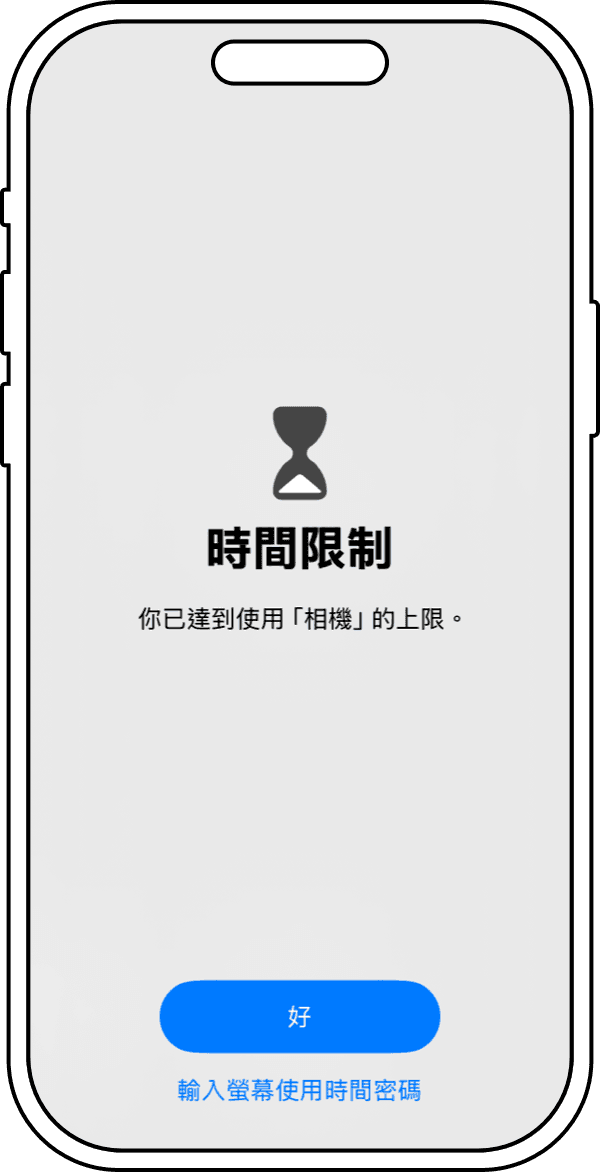600x1172 pixels.
Task: Tap the blue 好 button
Action: point(300,1017)
